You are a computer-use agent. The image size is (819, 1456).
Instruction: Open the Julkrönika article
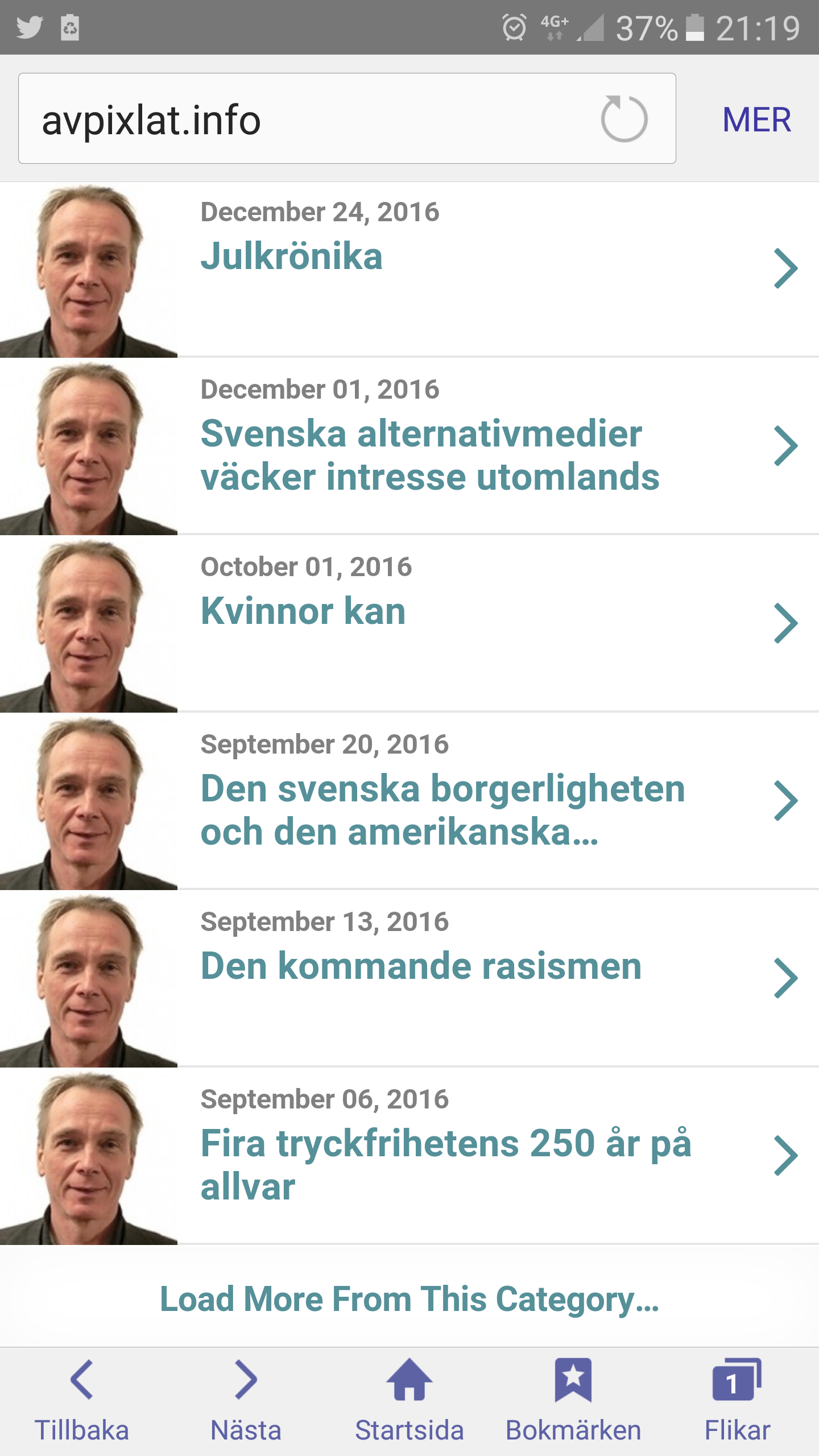coord(292,256)
